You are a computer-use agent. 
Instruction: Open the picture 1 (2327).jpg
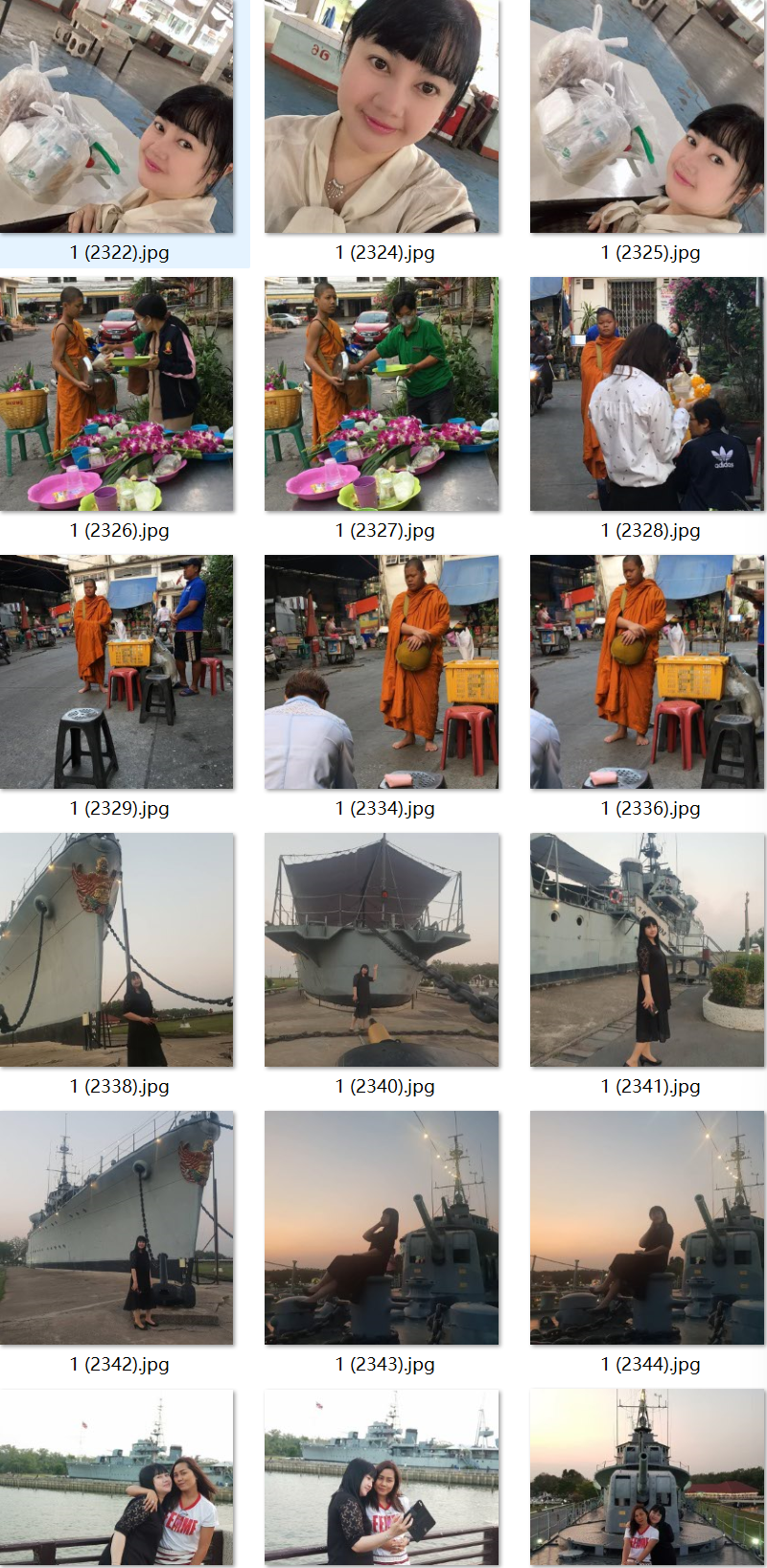point(382,394)
